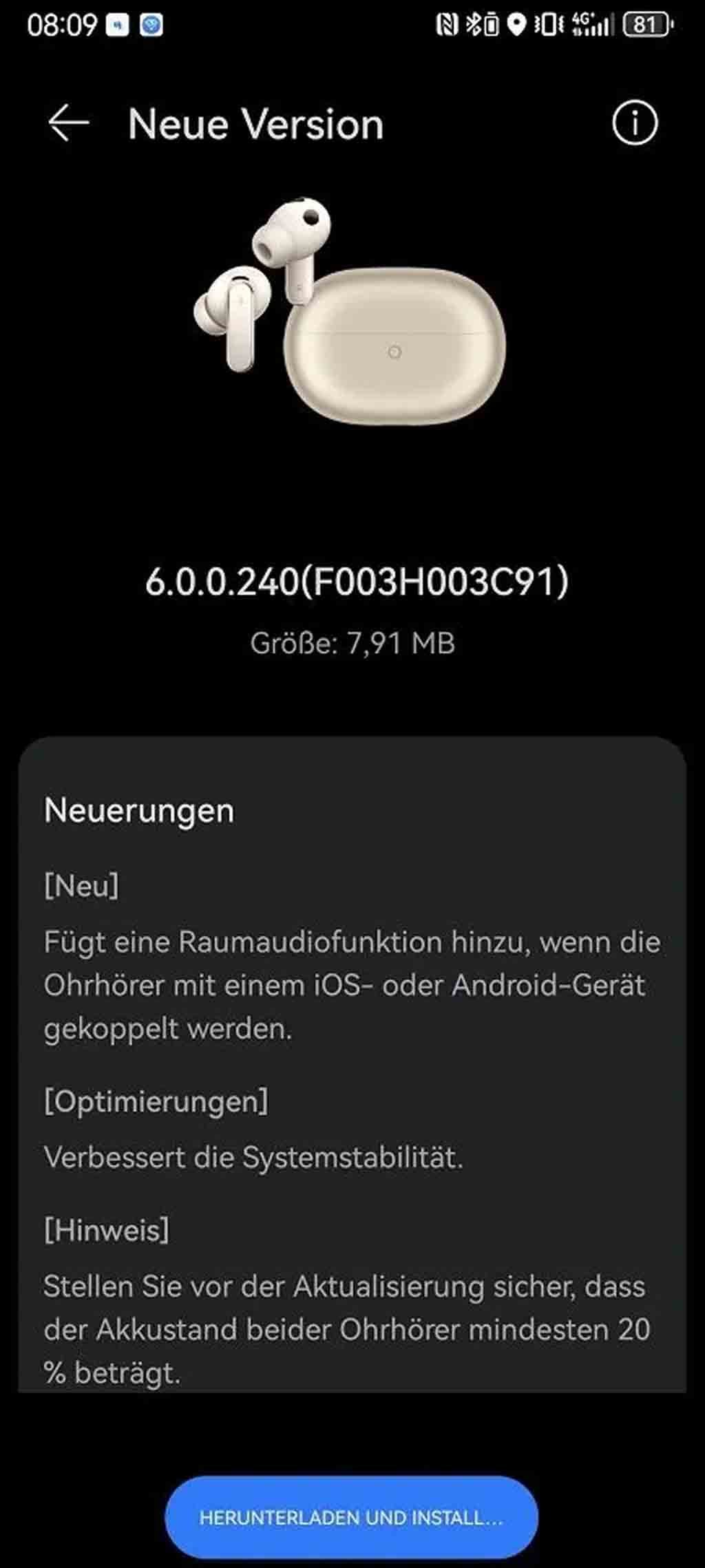Open the info icon in top bar
The height and width of the screenshot is (1568, 705).
[x=635, y=124]
